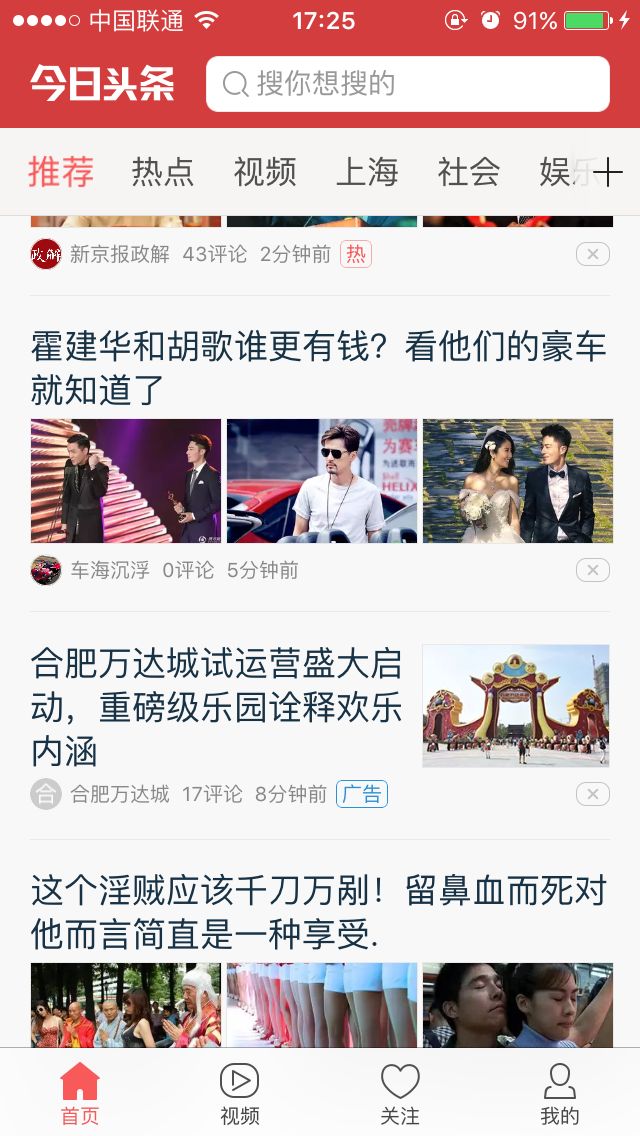Open the 我的 profile tab
This screenshot has height=1136, width=640.
(560, 1092)
